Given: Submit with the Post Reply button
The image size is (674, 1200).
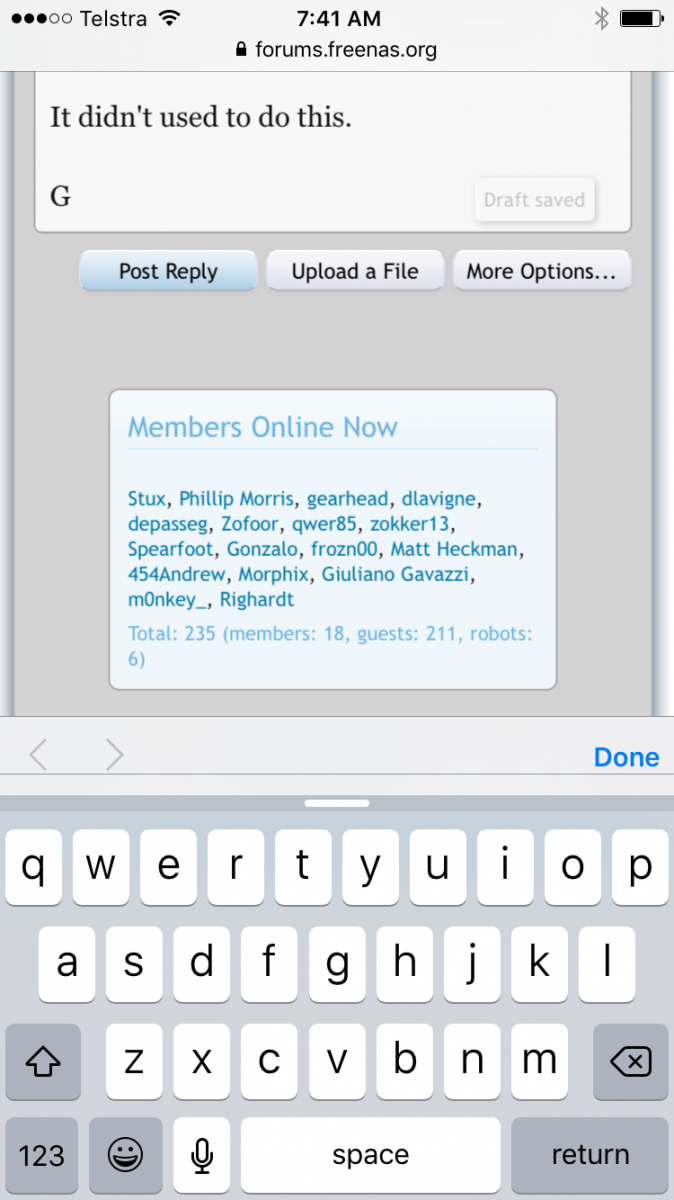Looking at the screenshot, I should (168, 272).
